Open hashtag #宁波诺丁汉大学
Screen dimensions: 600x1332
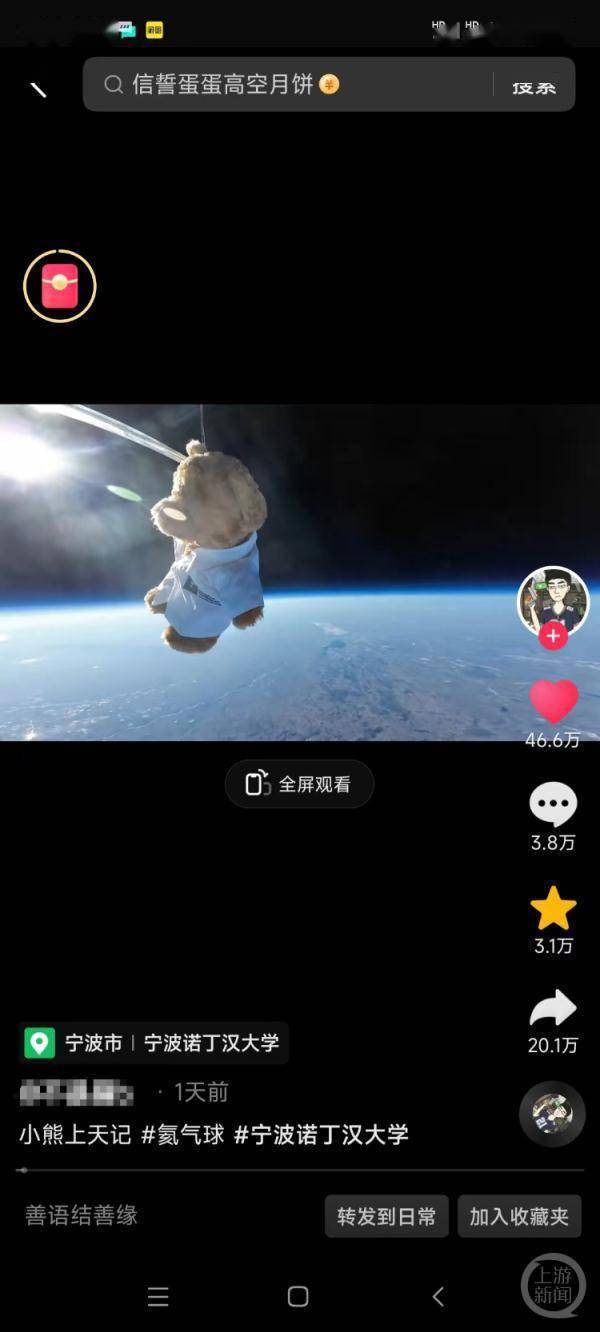click(x=321, y=1135)
